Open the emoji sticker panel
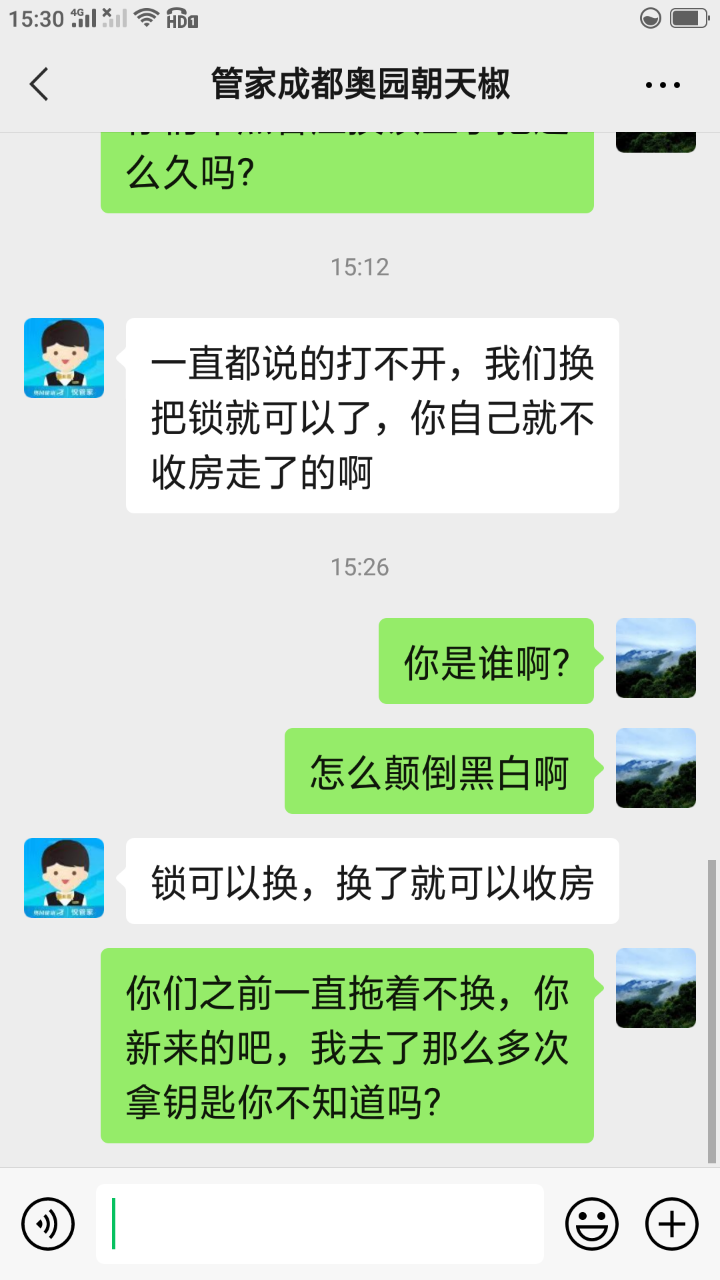720x1280 pixels. coord(591,1223)
